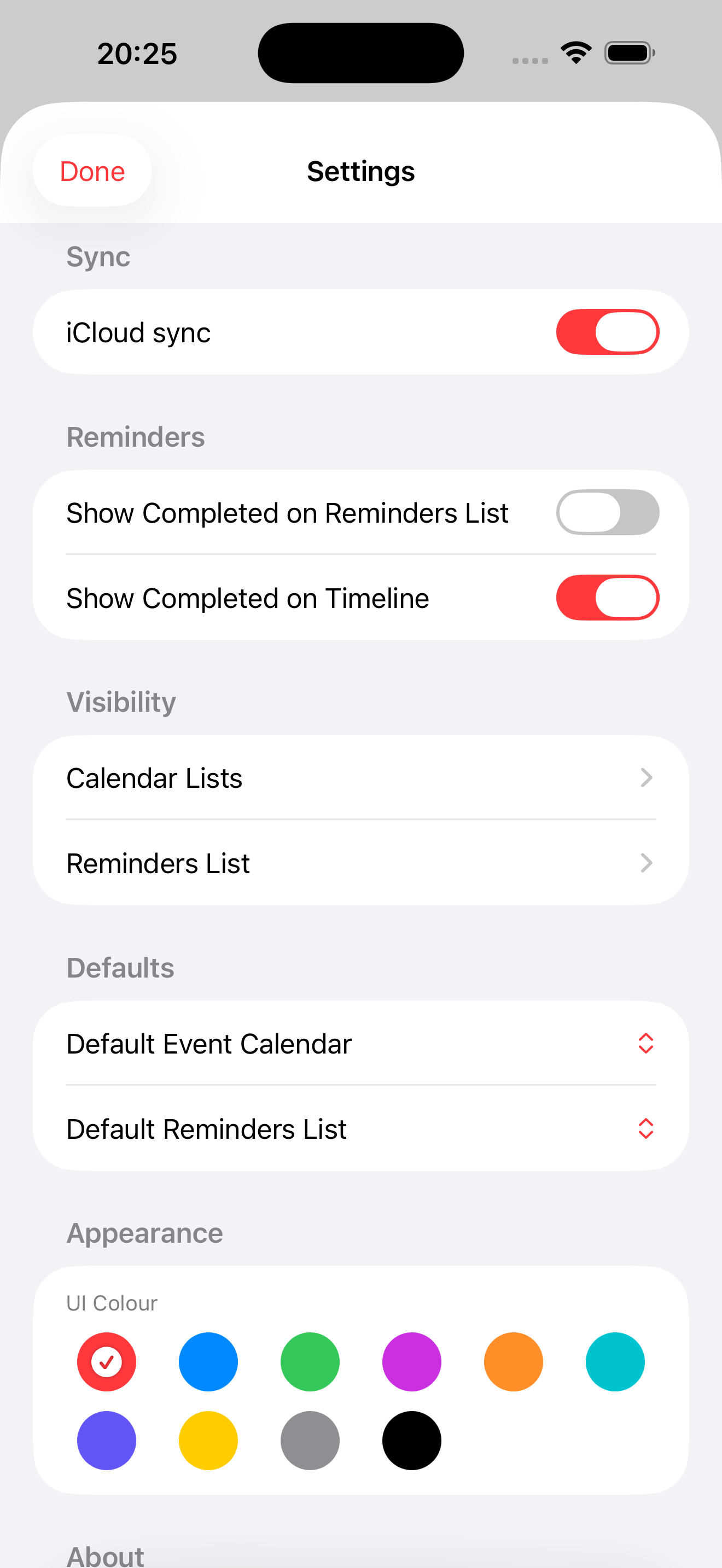Tap Done to close Settings
Viewport: 722px width, 1568px height.
click(91, 171)
